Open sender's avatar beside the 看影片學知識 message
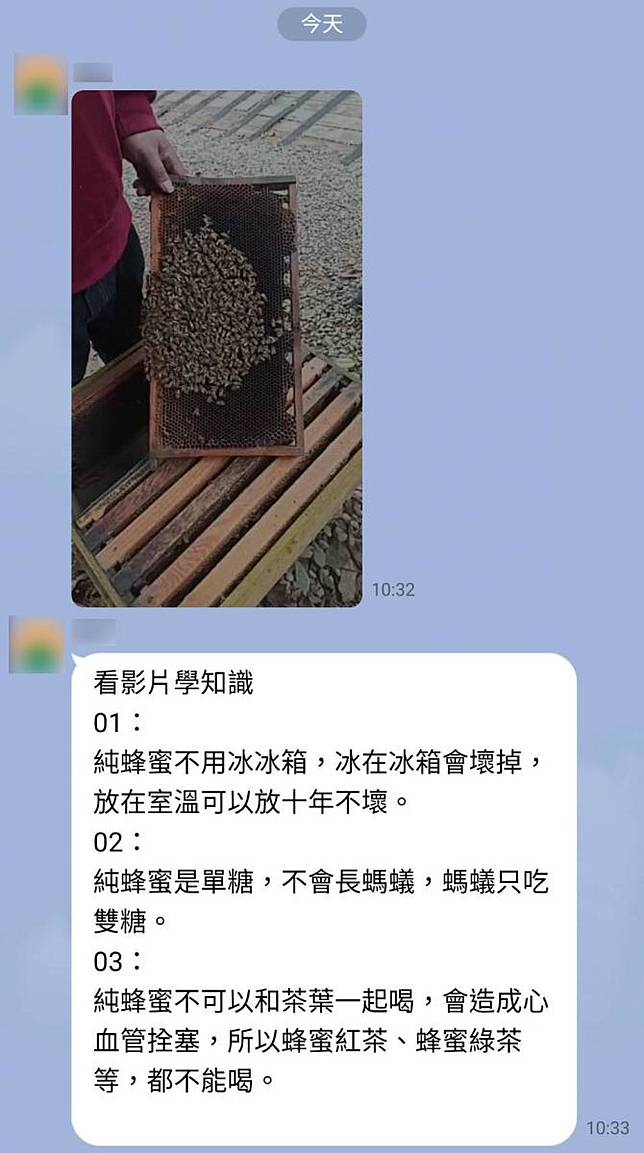This screenshot has height=1153, width=644. pyautogui.click(x=39, y=645)
